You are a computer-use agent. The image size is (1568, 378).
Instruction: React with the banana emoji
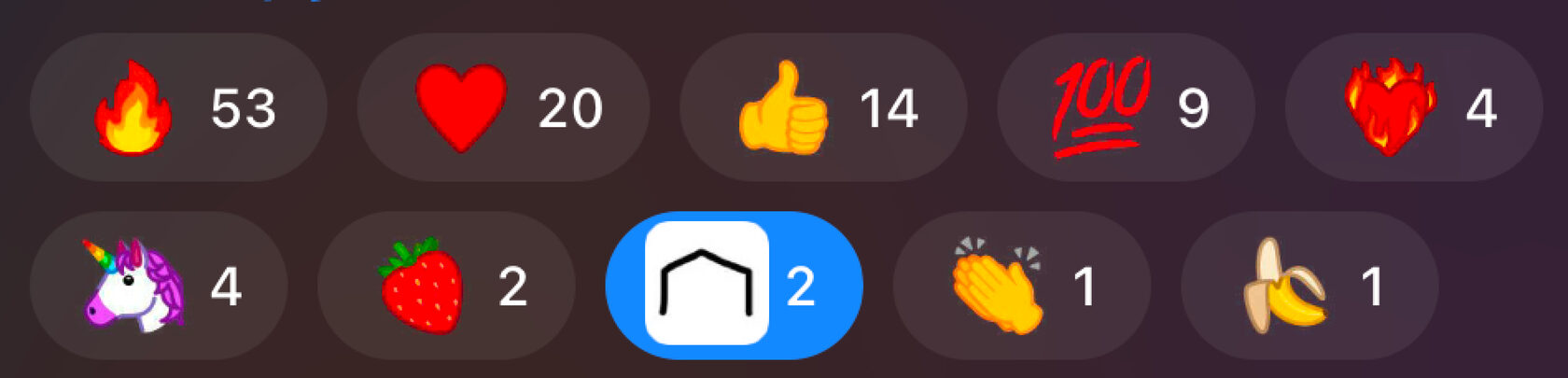click(x=1309, y=286)
